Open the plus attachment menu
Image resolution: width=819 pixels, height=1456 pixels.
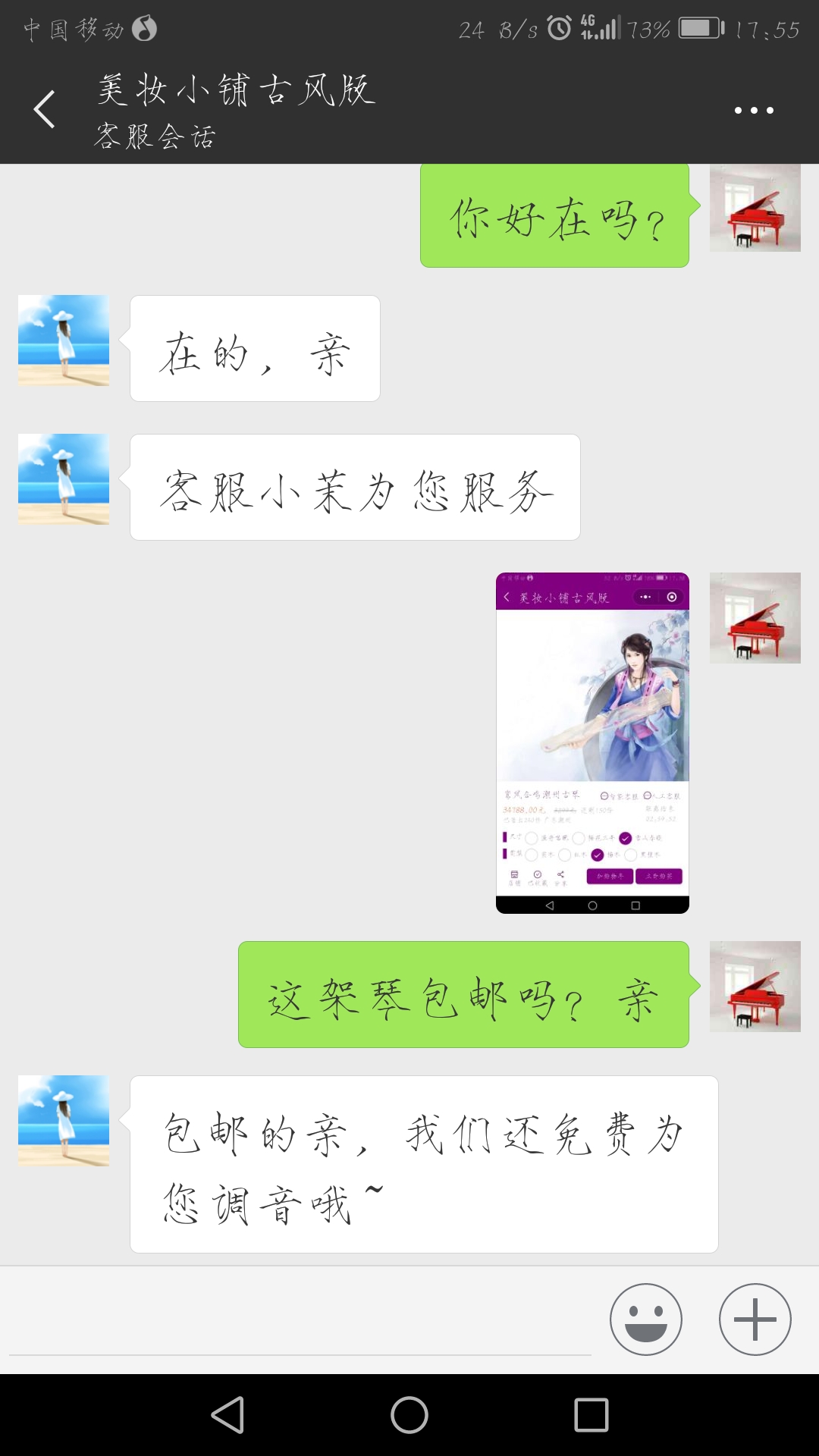coord(755,1319)
